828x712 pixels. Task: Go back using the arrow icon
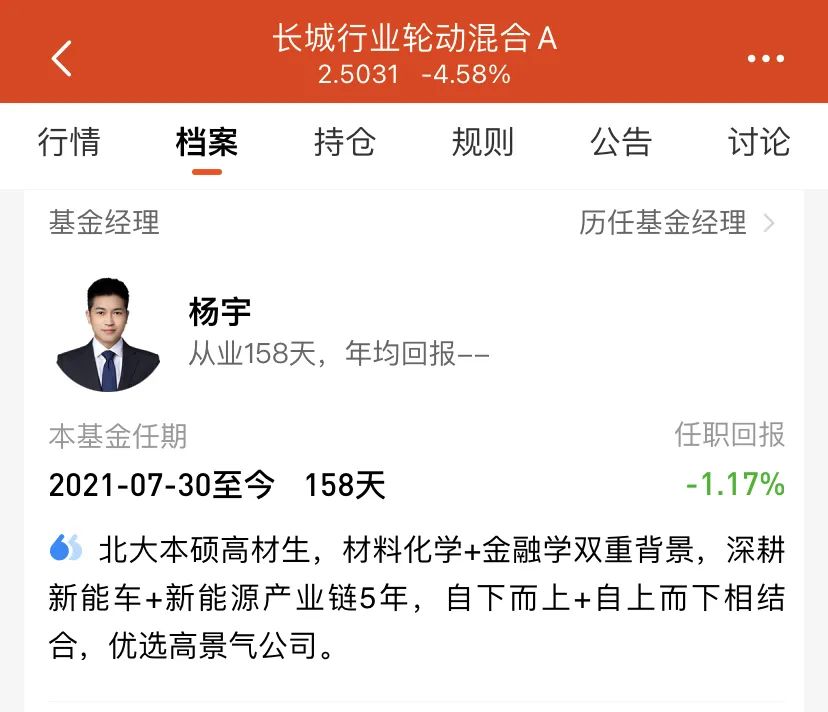[x=62, y=58]
